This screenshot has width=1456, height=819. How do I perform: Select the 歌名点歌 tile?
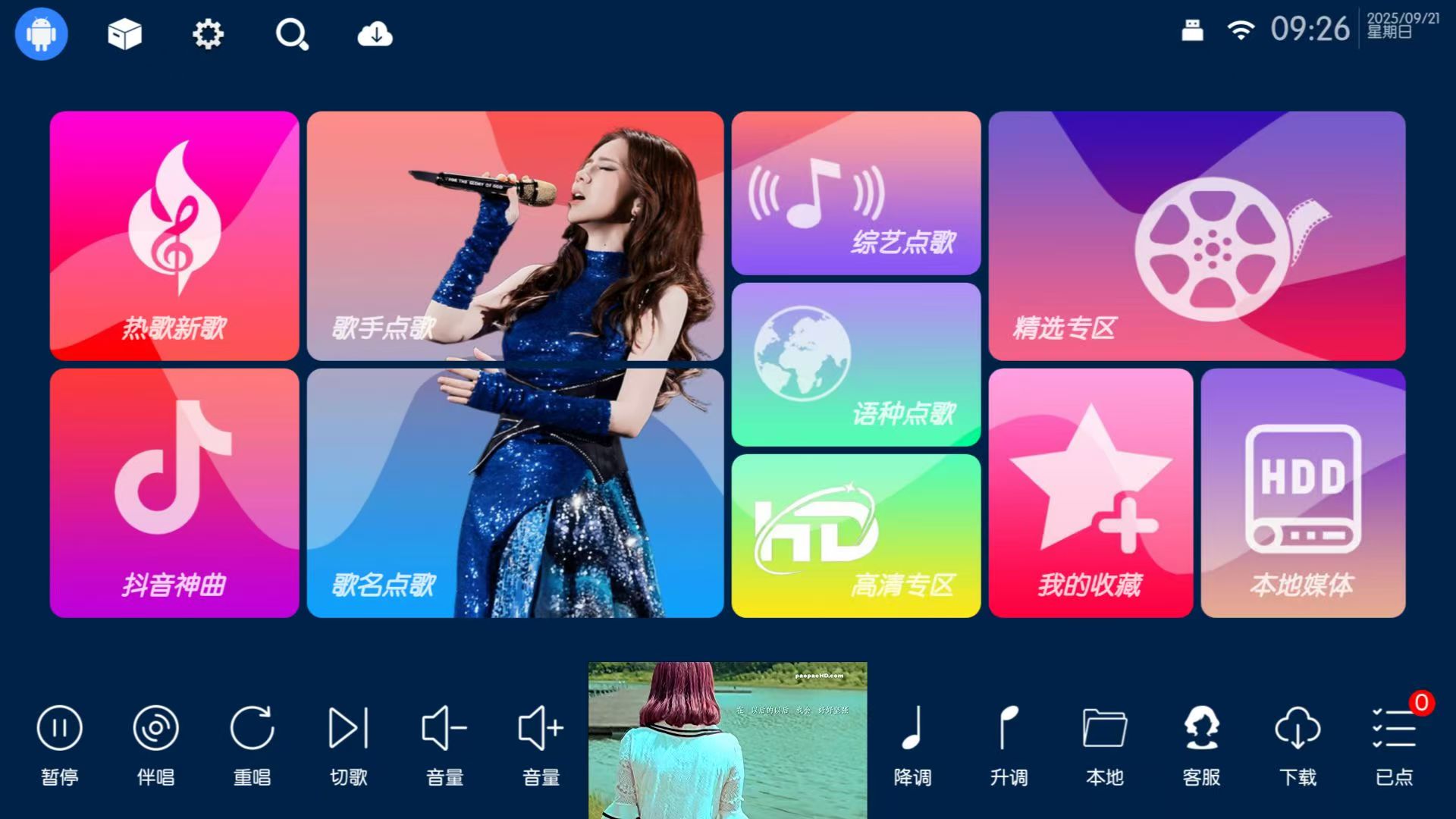coord(515,493)
